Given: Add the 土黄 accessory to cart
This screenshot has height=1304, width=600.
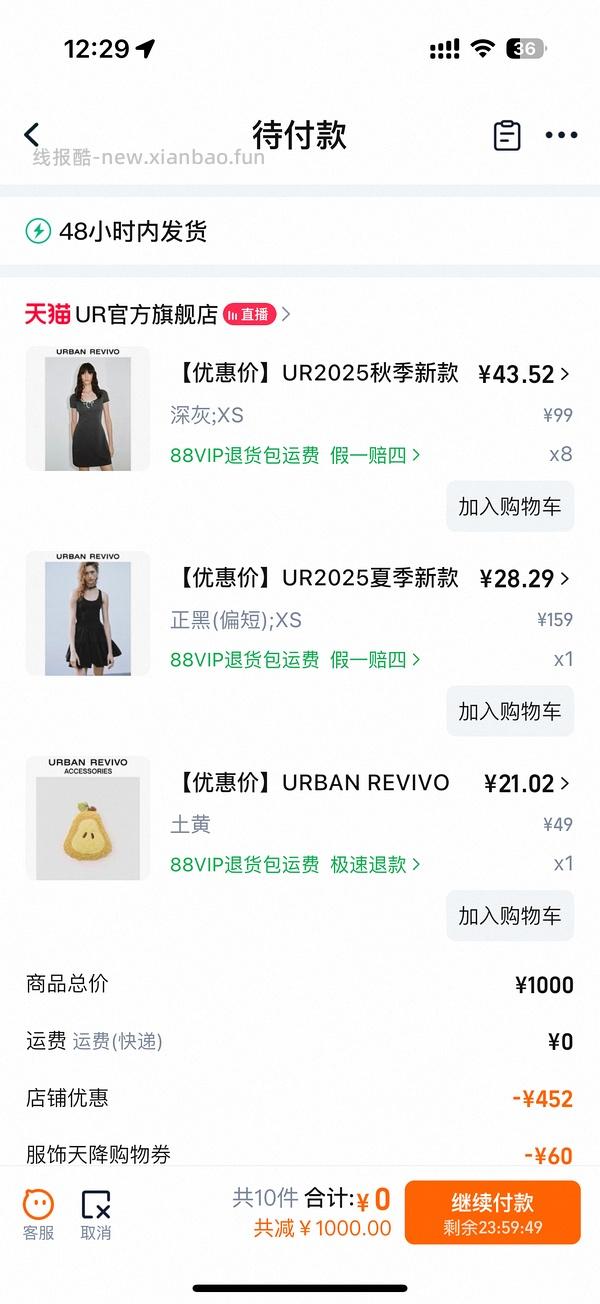Looking at the screenshot, I should (x=510, y=915).
